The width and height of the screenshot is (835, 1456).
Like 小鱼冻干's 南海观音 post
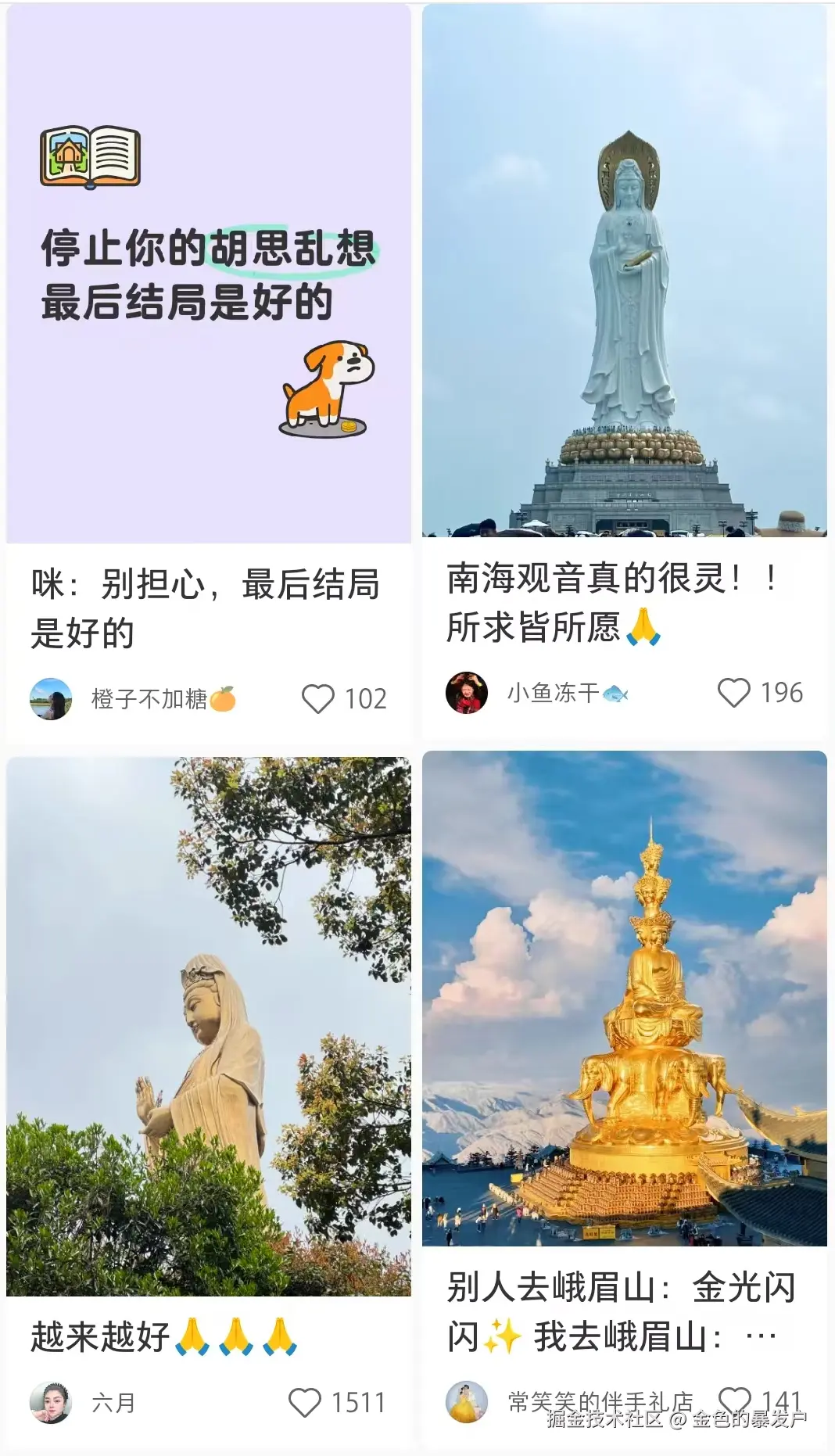(x=733, y=693)
